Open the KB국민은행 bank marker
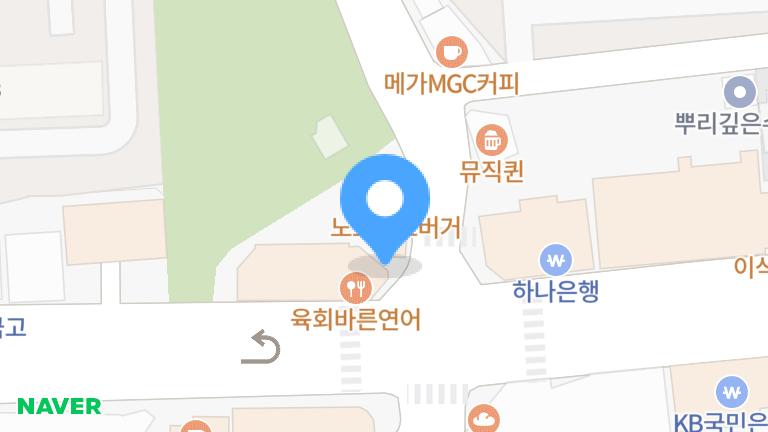The width and height of the screenshot is (768, 432). (x=733, y=391)
